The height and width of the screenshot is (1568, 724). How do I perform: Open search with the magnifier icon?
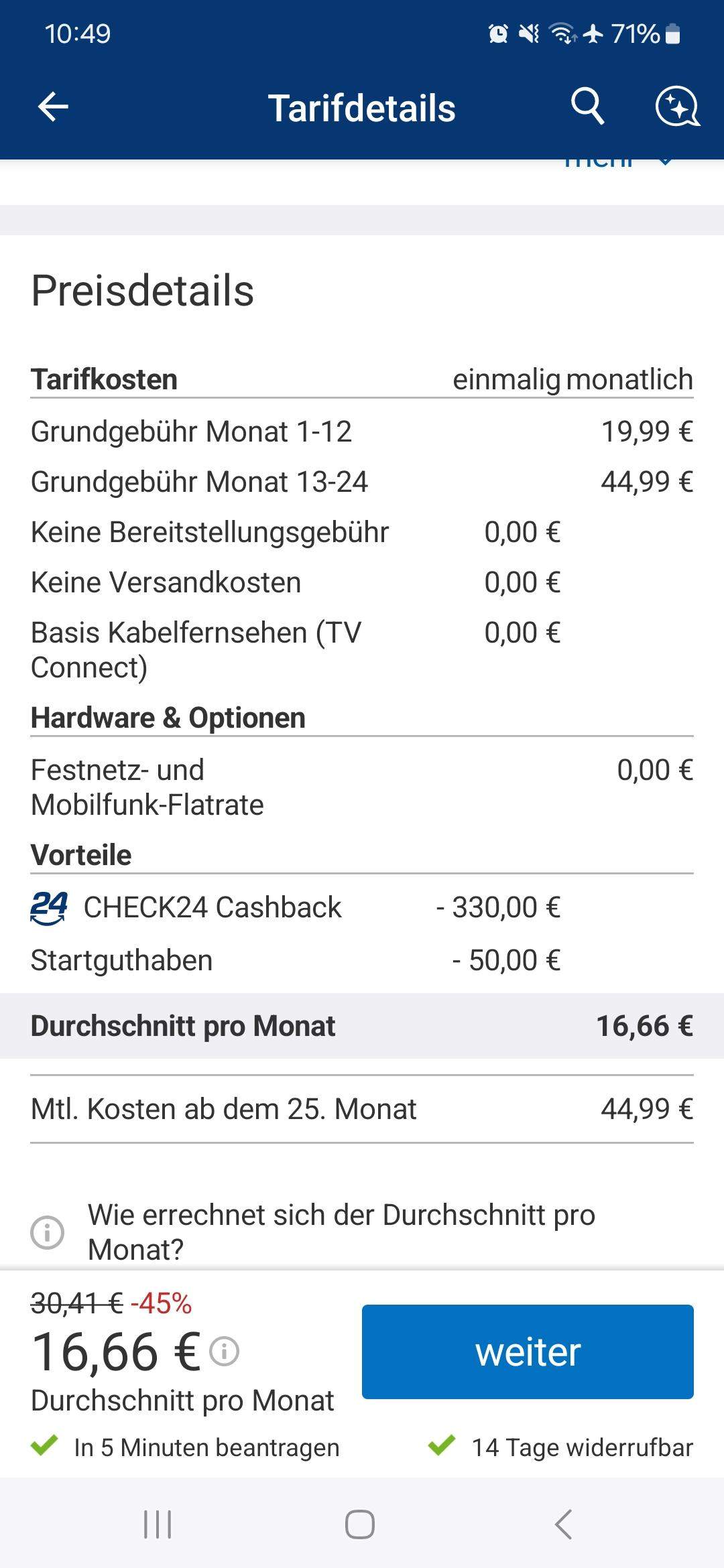coord(587,107)
